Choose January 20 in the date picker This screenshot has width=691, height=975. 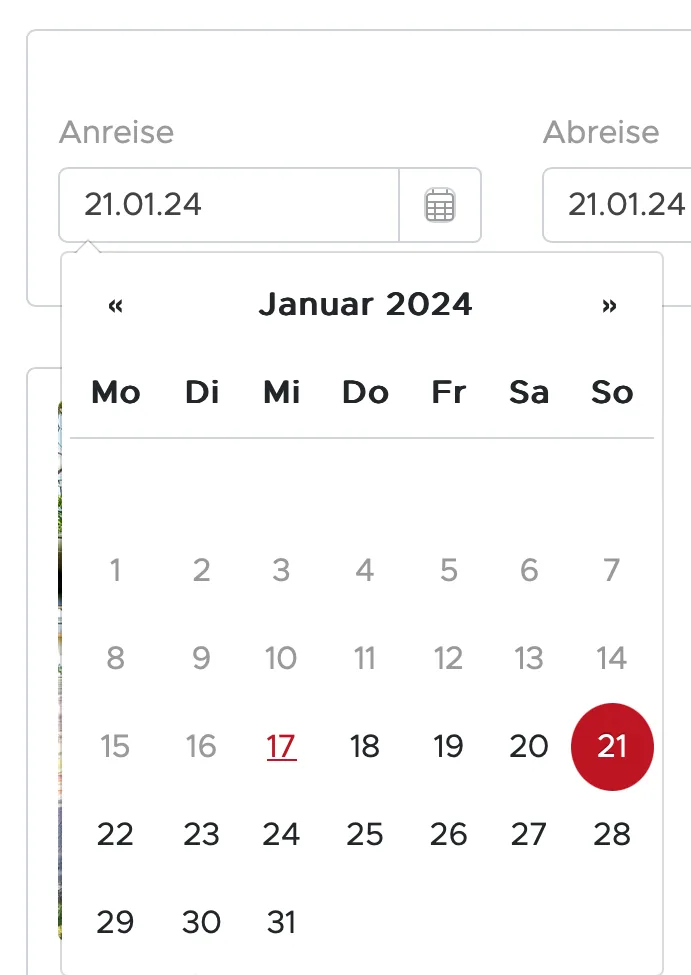(x=529, y=746)
